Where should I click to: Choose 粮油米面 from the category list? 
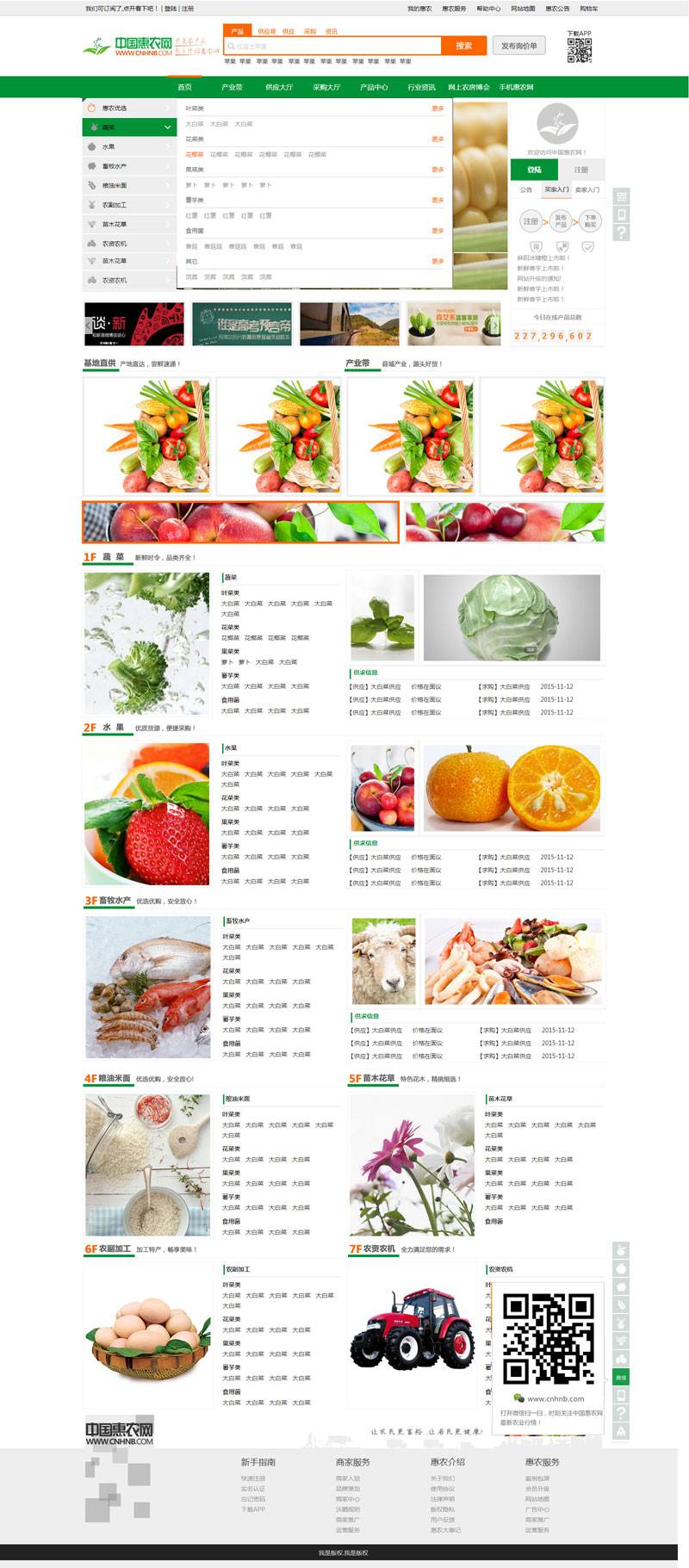[129, 185]
